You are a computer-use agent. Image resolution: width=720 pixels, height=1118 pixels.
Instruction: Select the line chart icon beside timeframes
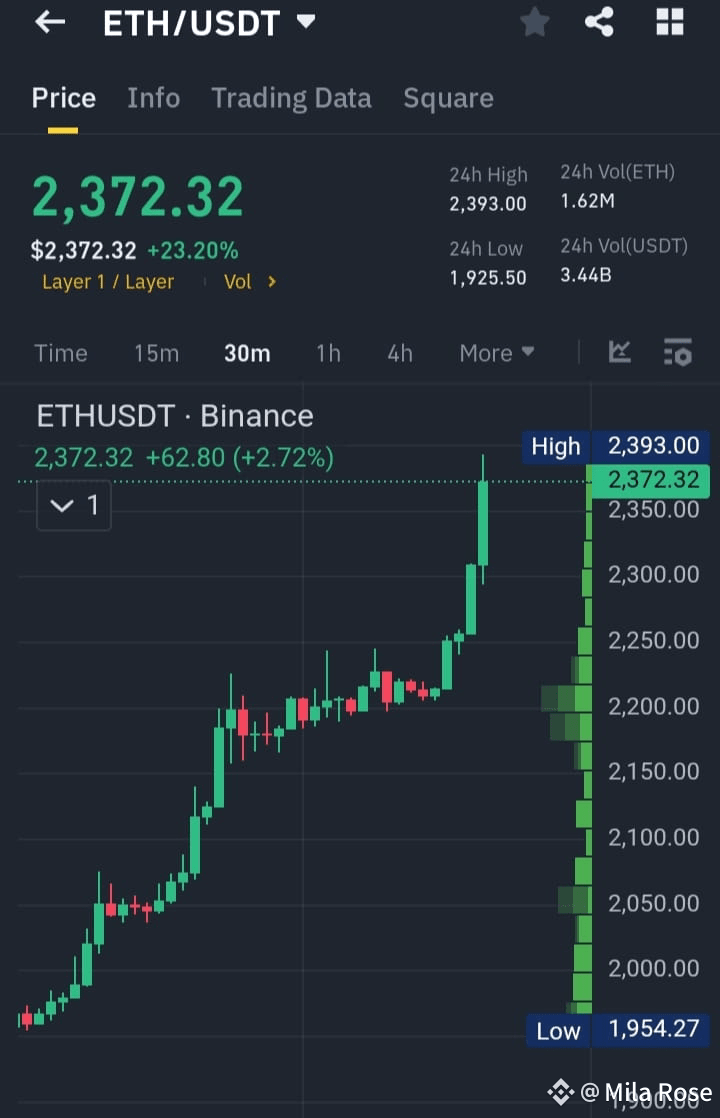(x=619, y=352)
